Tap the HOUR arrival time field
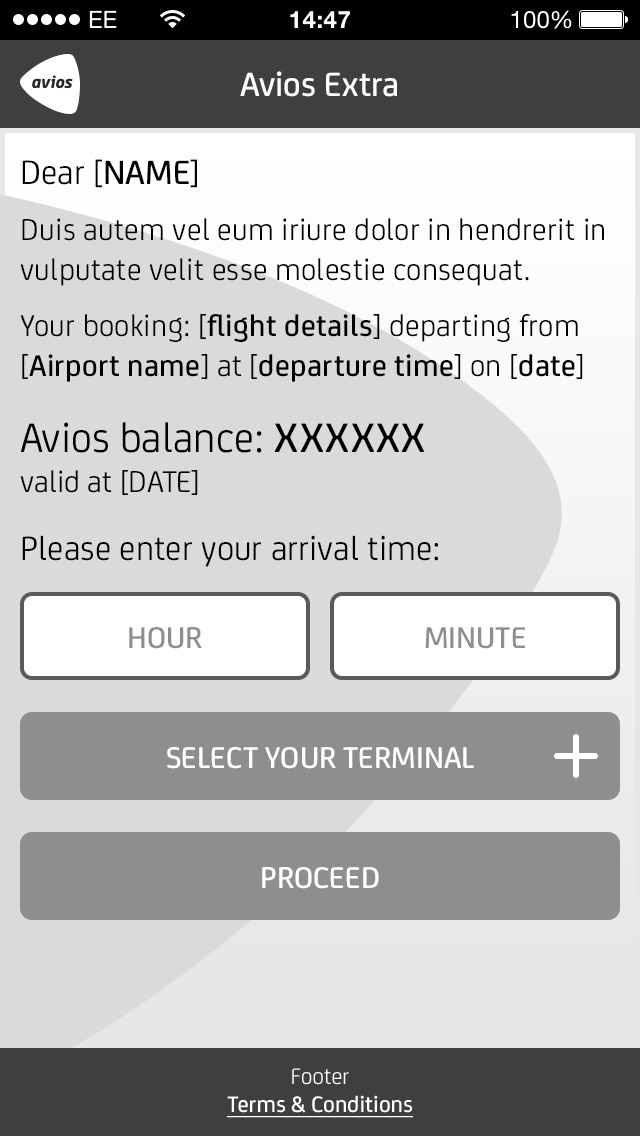 [x=165, y=636]
